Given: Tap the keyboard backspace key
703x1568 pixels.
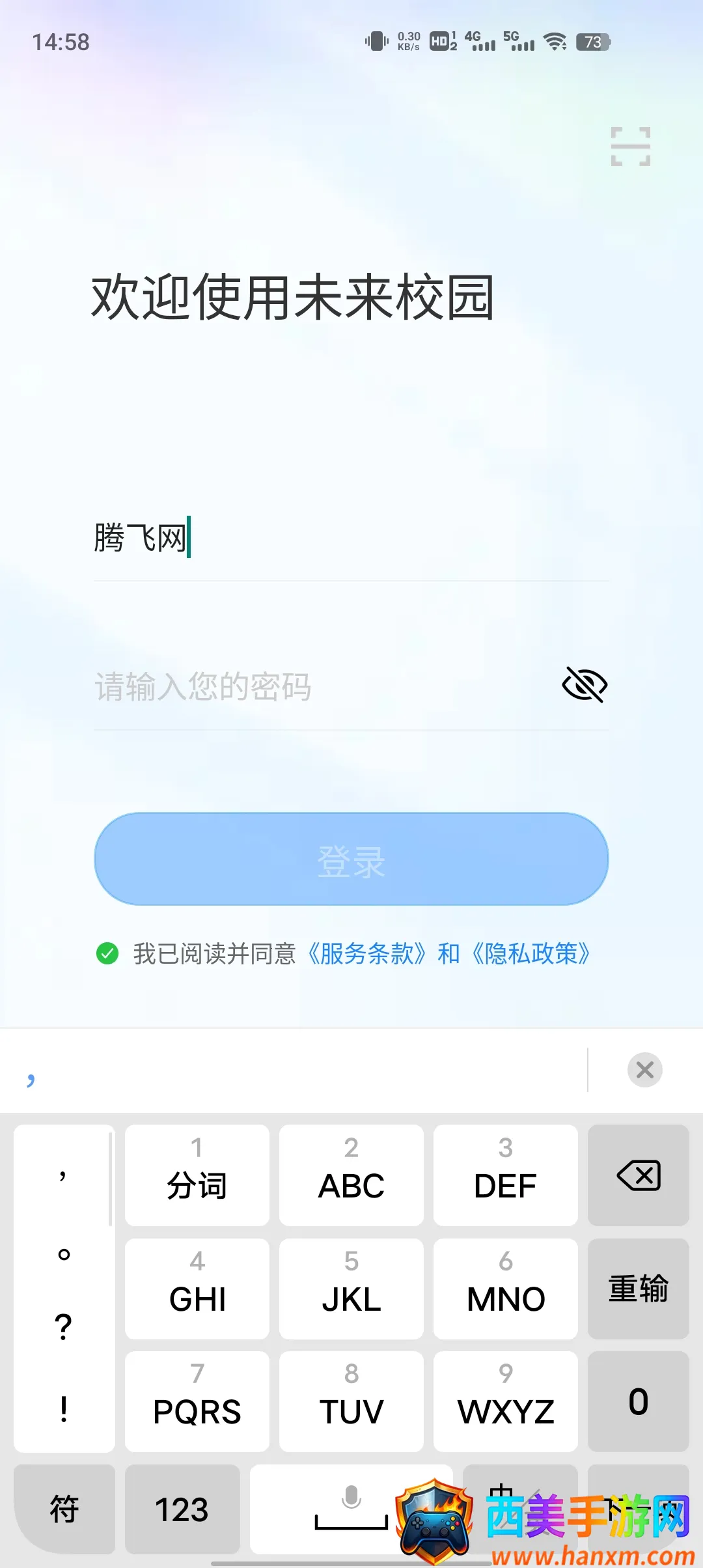Looking at the screenshot, I should click(x=638, y=1175).
